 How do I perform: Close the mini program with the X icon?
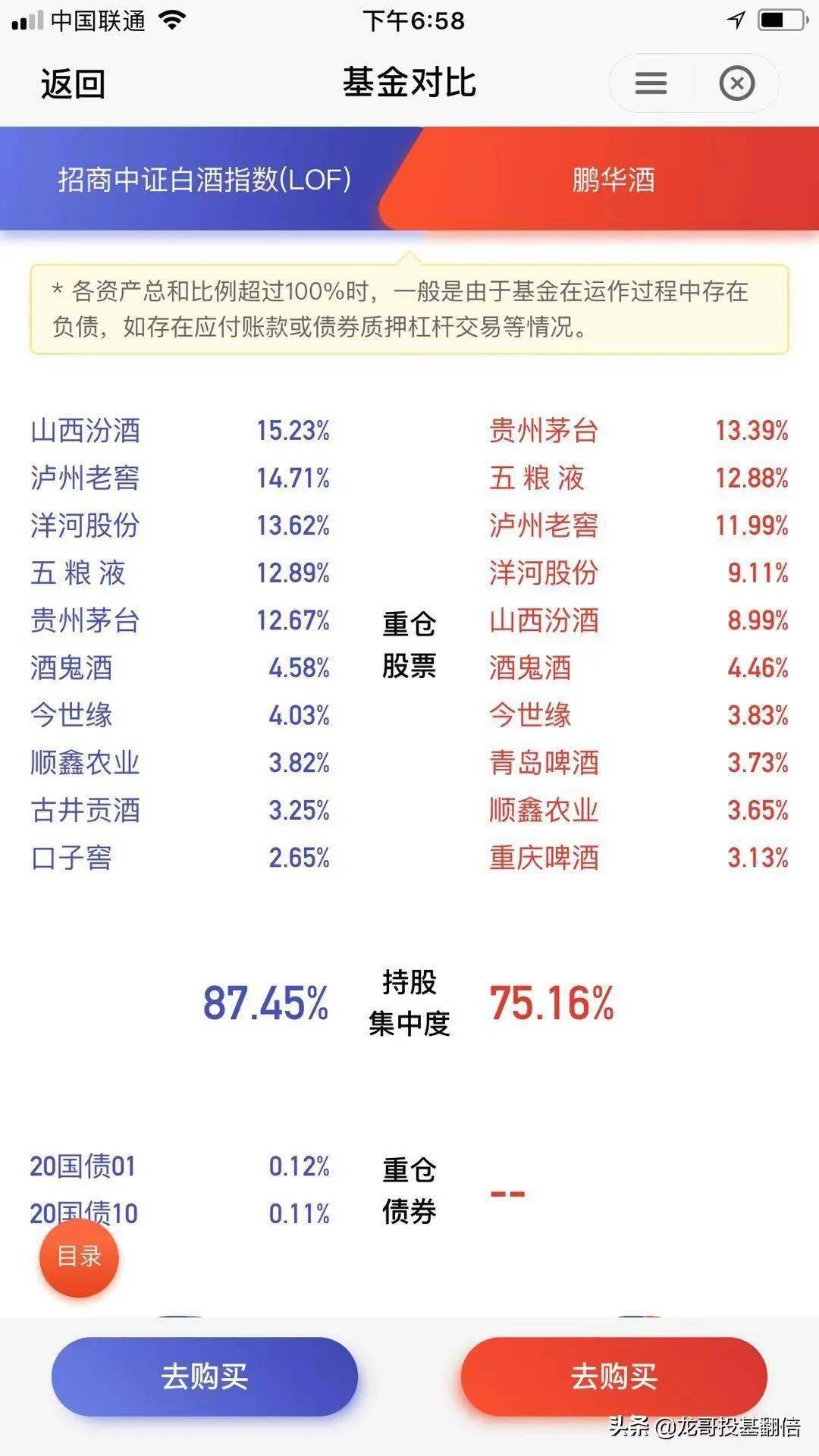tap(736, 83)
